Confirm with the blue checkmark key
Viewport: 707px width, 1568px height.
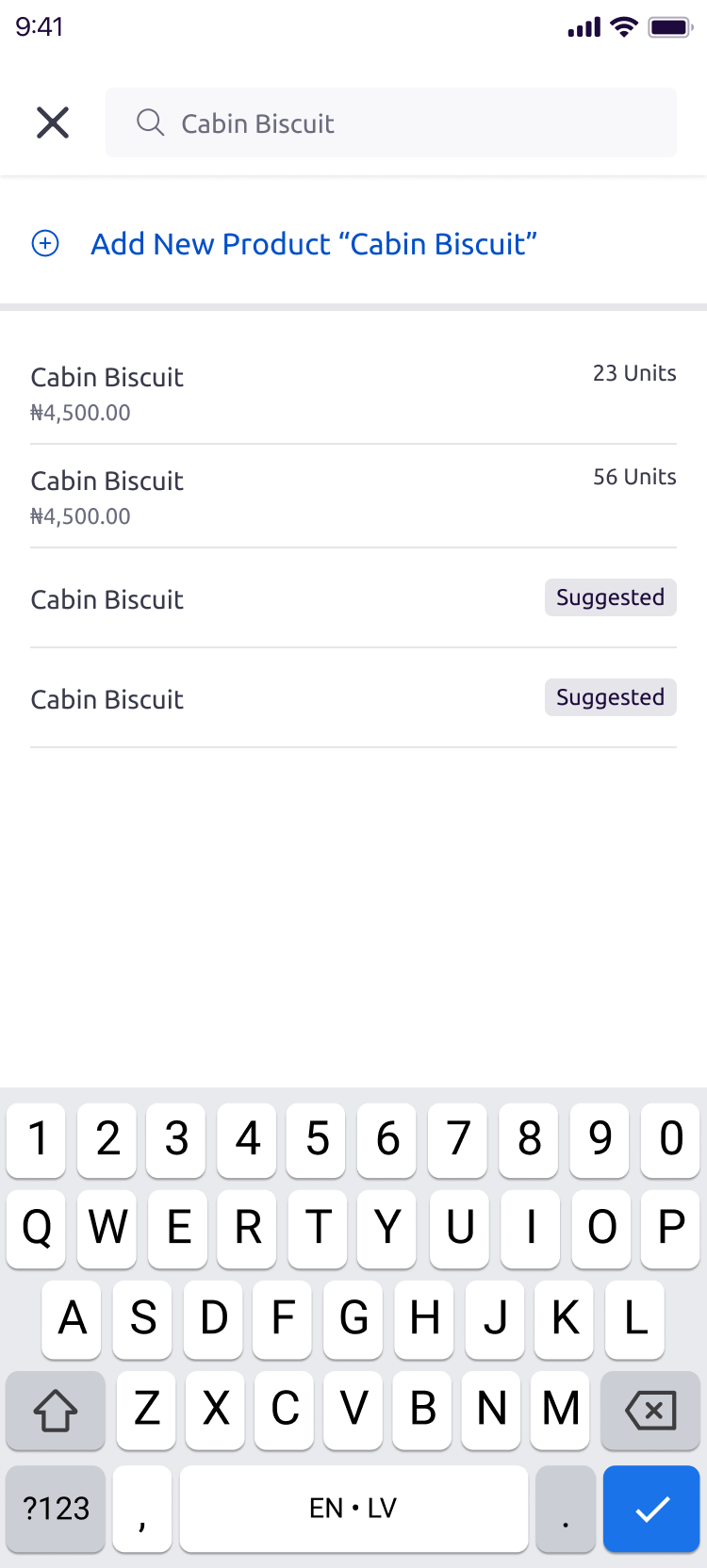tap(651, 1509)
